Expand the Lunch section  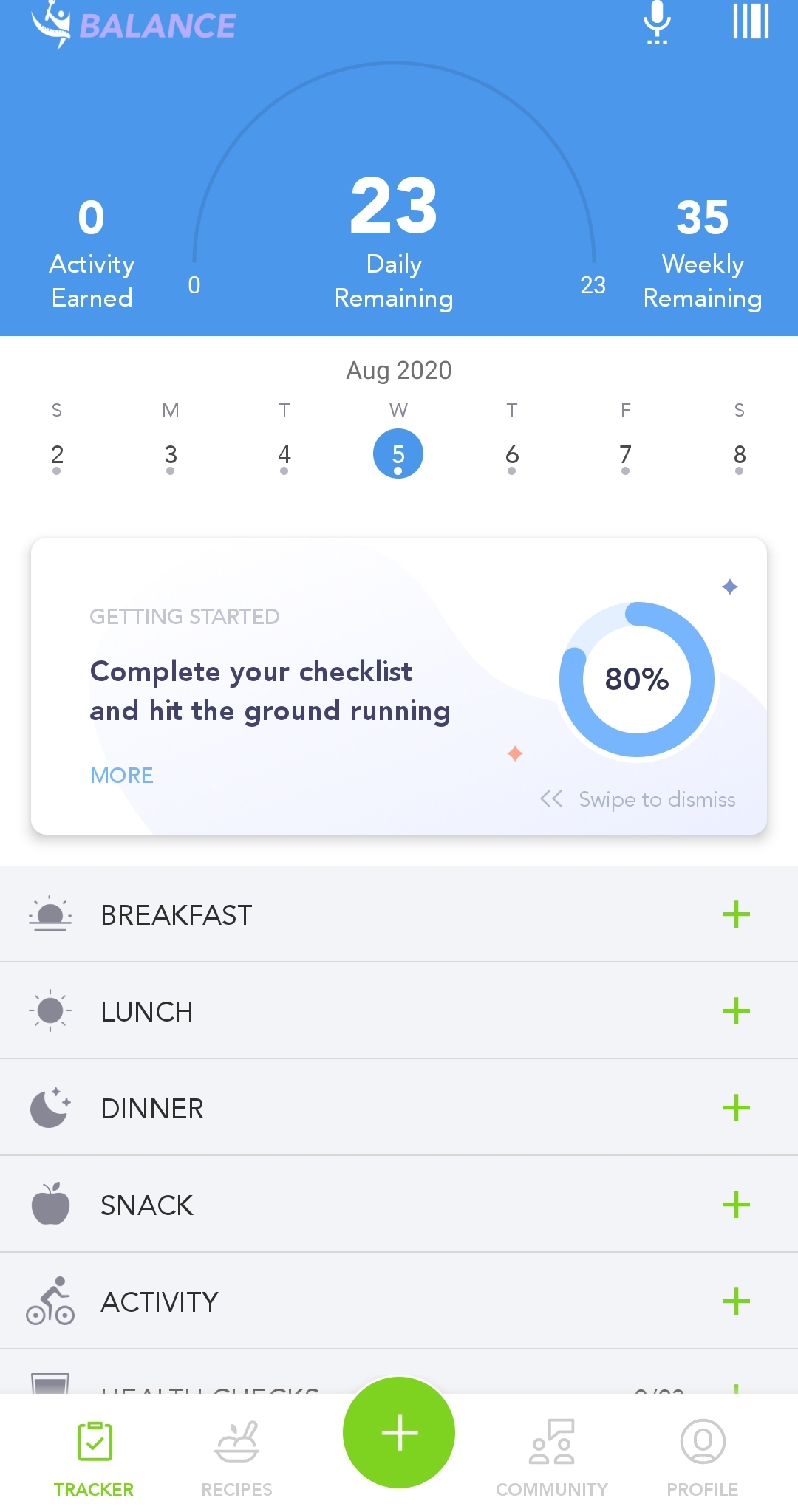[x=736, y=1010]
